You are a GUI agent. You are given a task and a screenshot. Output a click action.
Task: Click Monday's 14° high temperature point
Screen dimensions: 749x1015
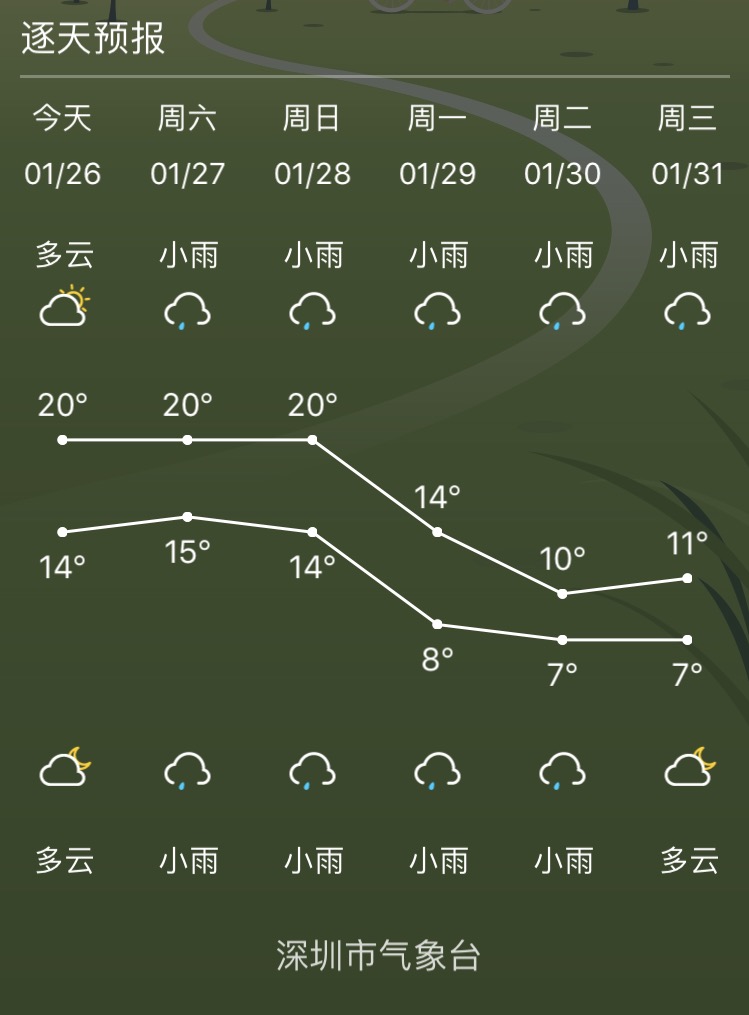tap(437, 531)
